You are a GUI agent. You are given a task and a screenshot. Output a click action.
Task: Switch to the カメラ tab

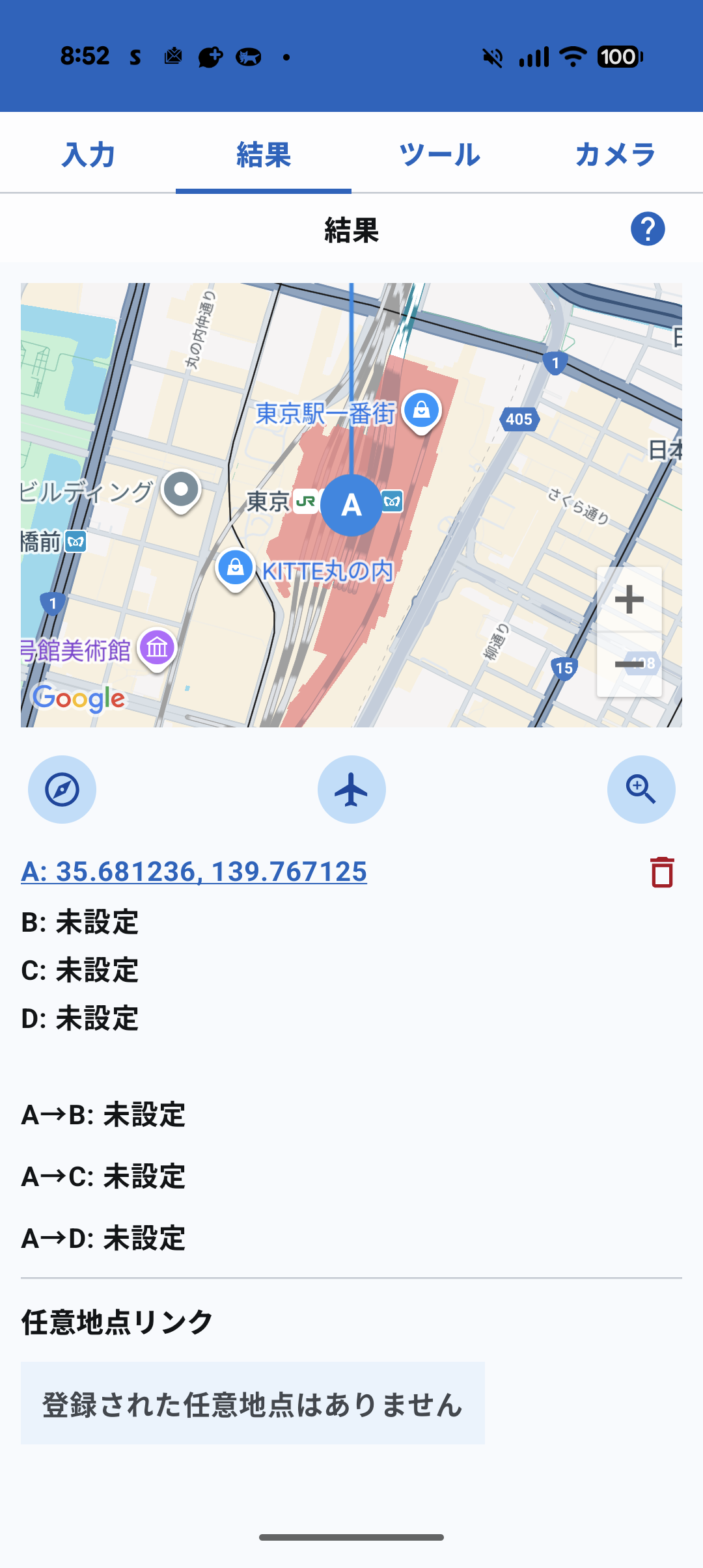[616, 155]
